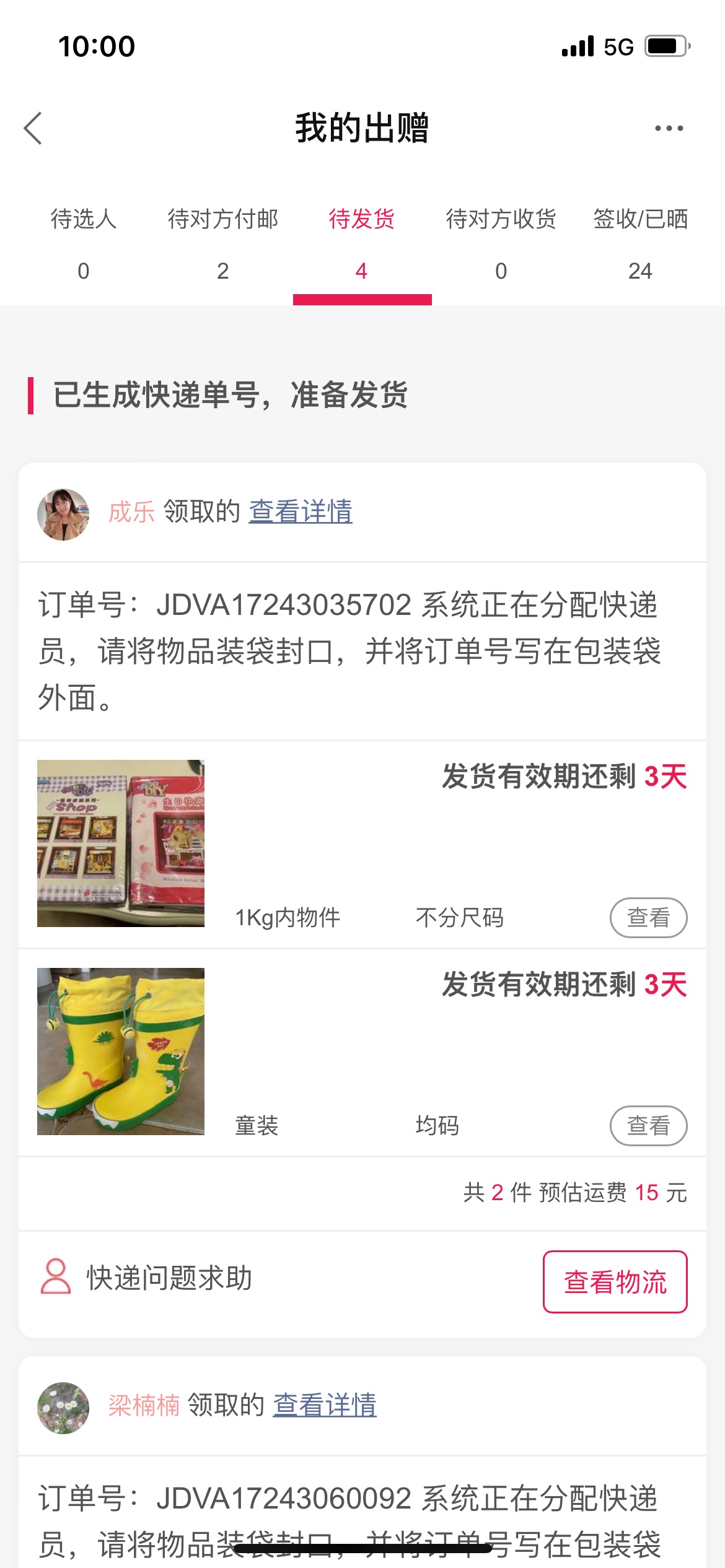Open the yellow rain boots item photo
Image resolution: width=725 pixels, height=1568 pixels.
click(121, 1051)
